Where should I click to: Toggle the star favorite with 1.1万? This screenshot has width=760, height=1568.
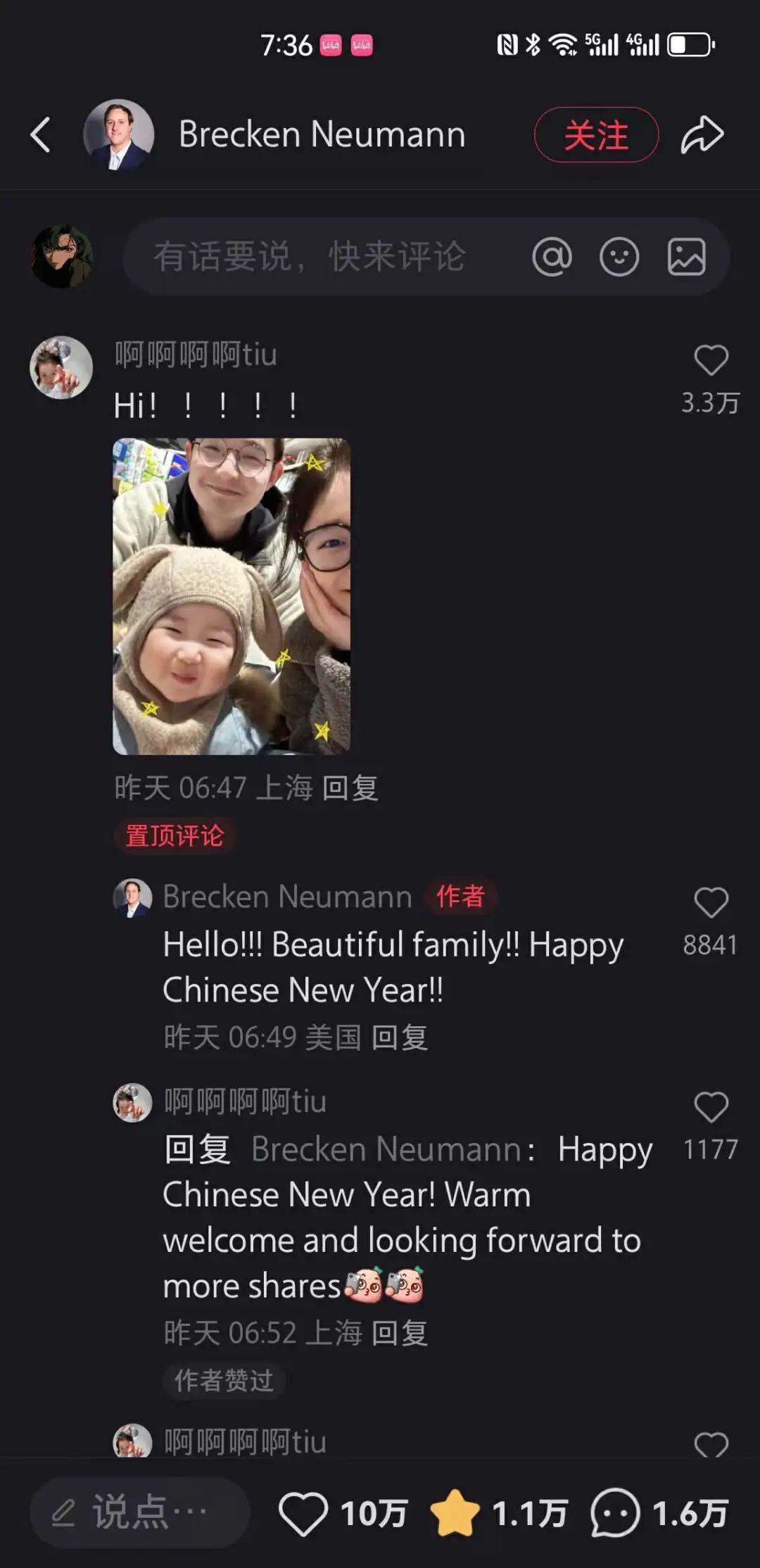455,1513
